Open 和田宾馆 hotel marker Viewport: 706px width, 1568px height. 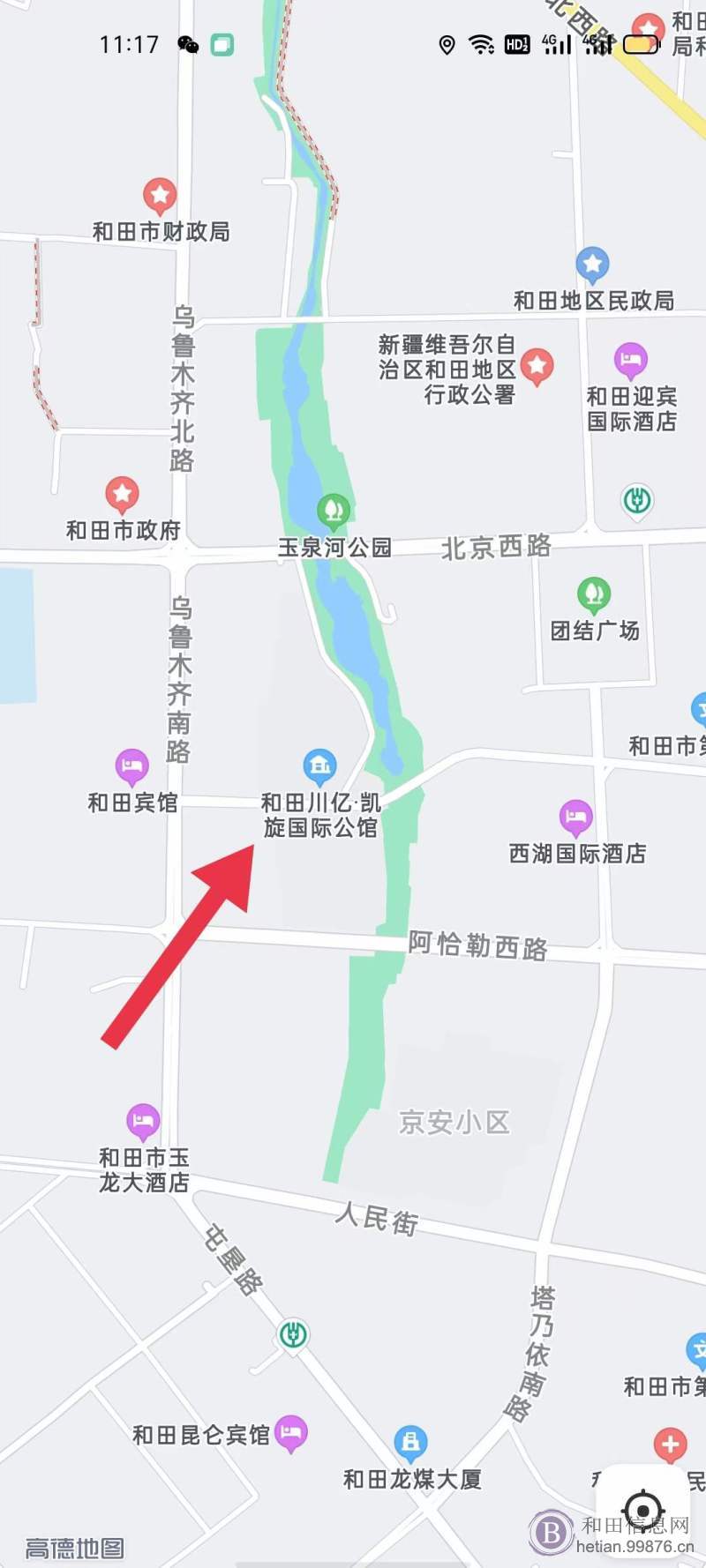tap(132, 768)
